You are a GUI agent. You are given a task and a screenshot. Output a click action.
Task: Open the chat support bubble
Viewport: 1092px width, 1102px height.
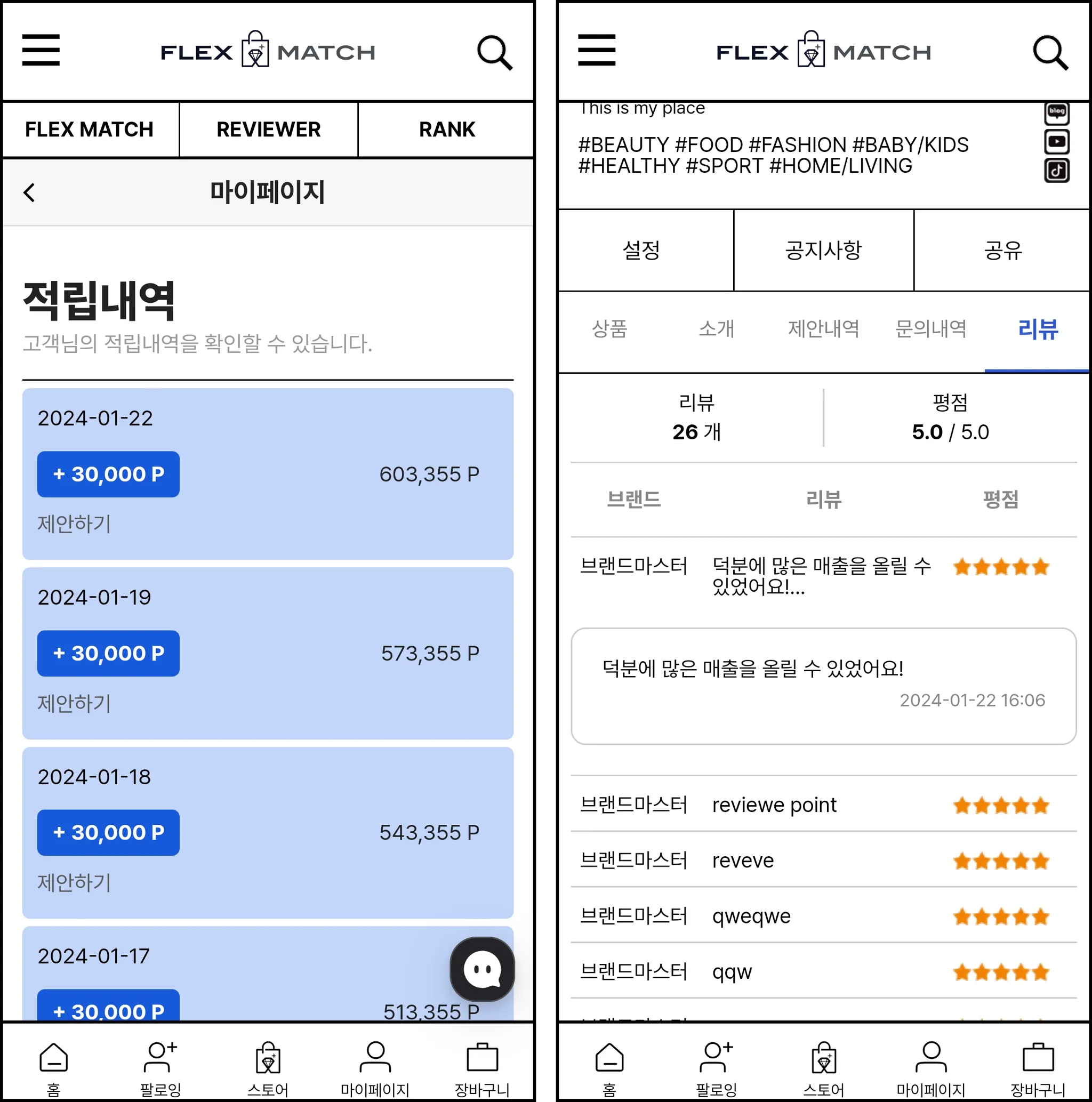[482, 969]
